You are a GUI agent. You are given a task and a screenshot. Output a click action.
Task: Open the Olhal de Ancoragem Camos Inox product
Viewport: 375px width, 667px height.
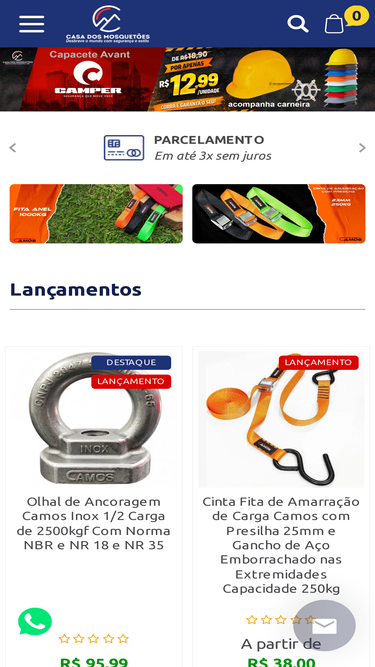click(x=94, y=523)
